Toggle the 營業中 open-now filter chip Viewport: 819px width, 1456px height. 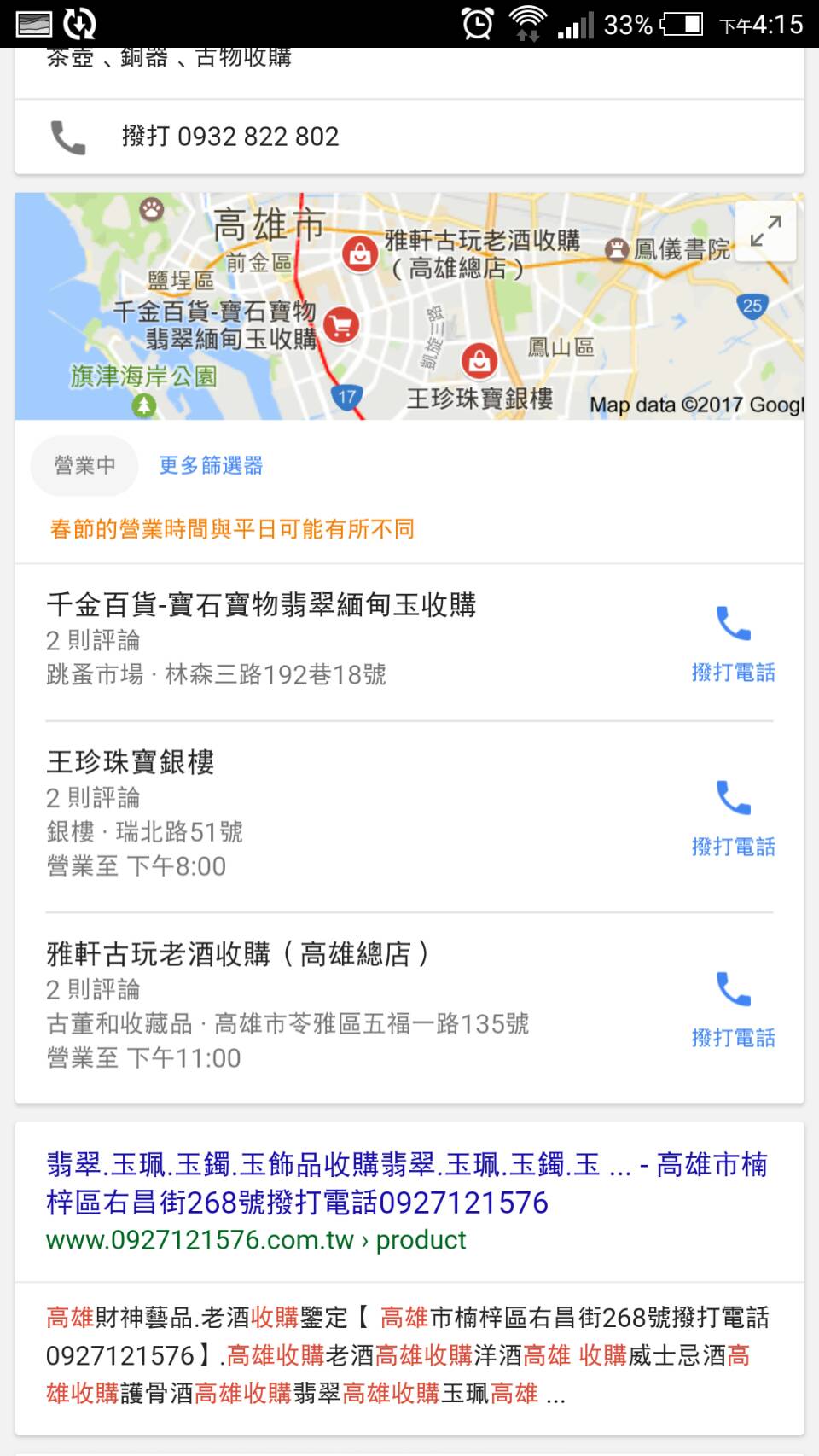tap(84, 465)
